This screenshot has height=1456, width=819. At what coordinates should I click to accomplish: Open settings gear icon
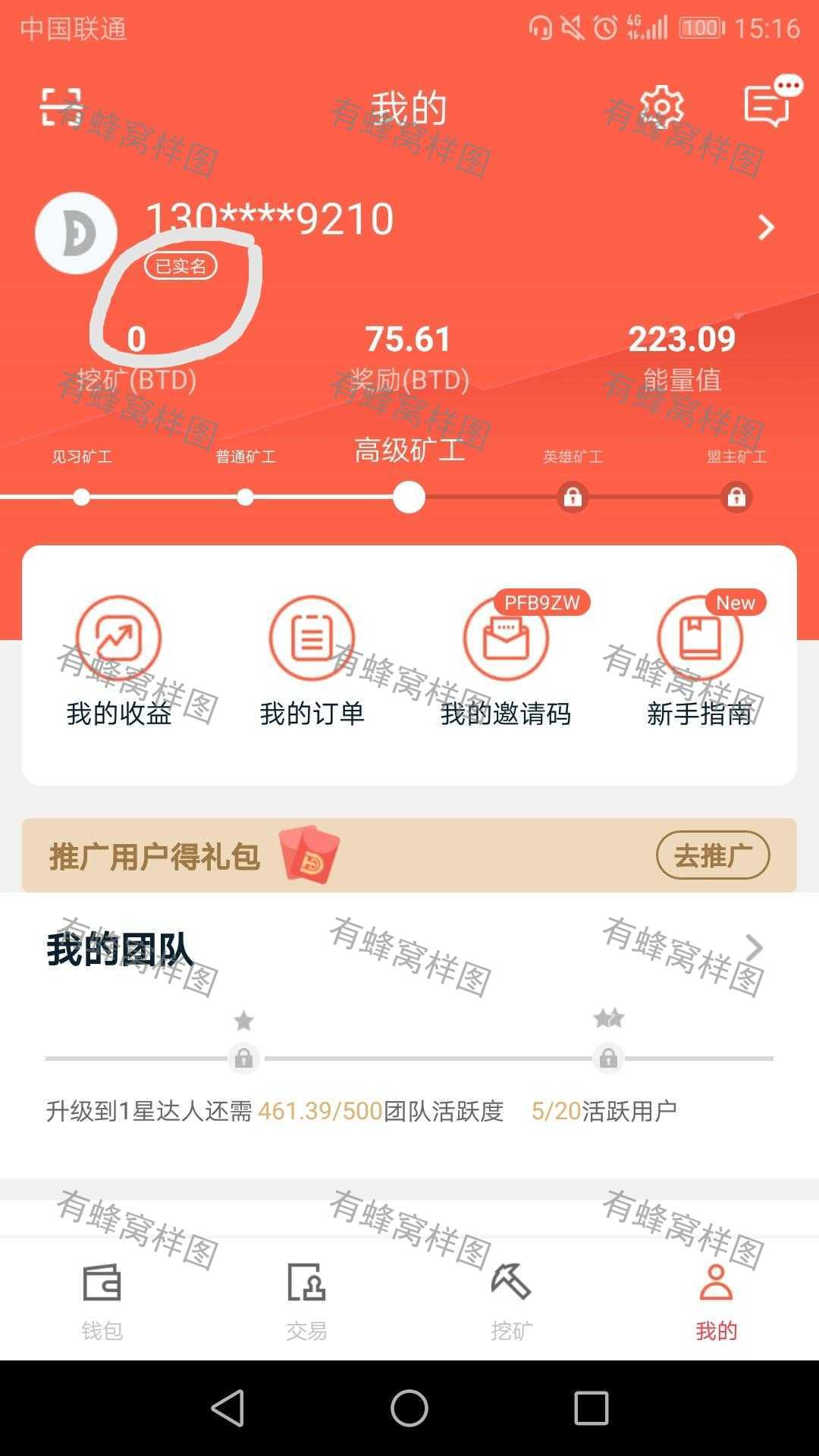tap(662, 107)
